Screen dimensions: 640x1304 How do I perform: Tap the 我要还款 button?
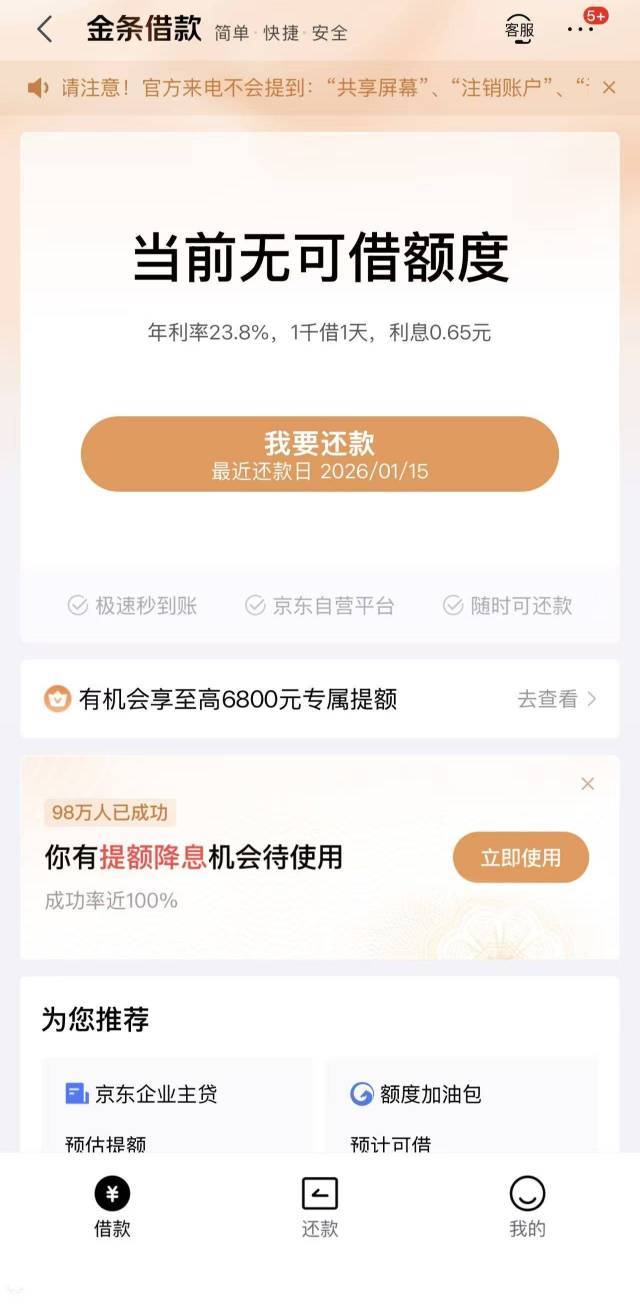(x=319, y=454)
